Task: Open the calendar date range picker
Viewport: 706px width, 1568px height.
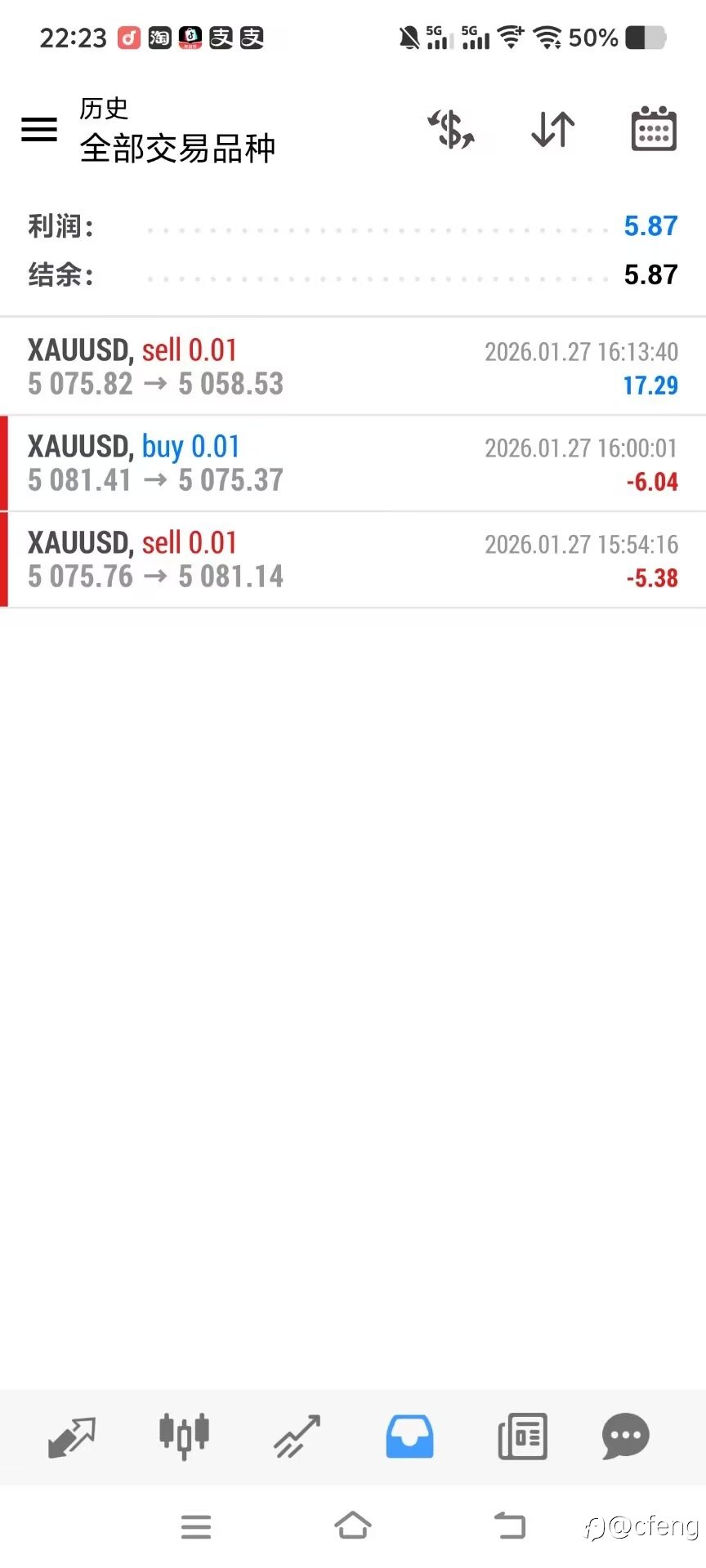Action: point(654,129)
